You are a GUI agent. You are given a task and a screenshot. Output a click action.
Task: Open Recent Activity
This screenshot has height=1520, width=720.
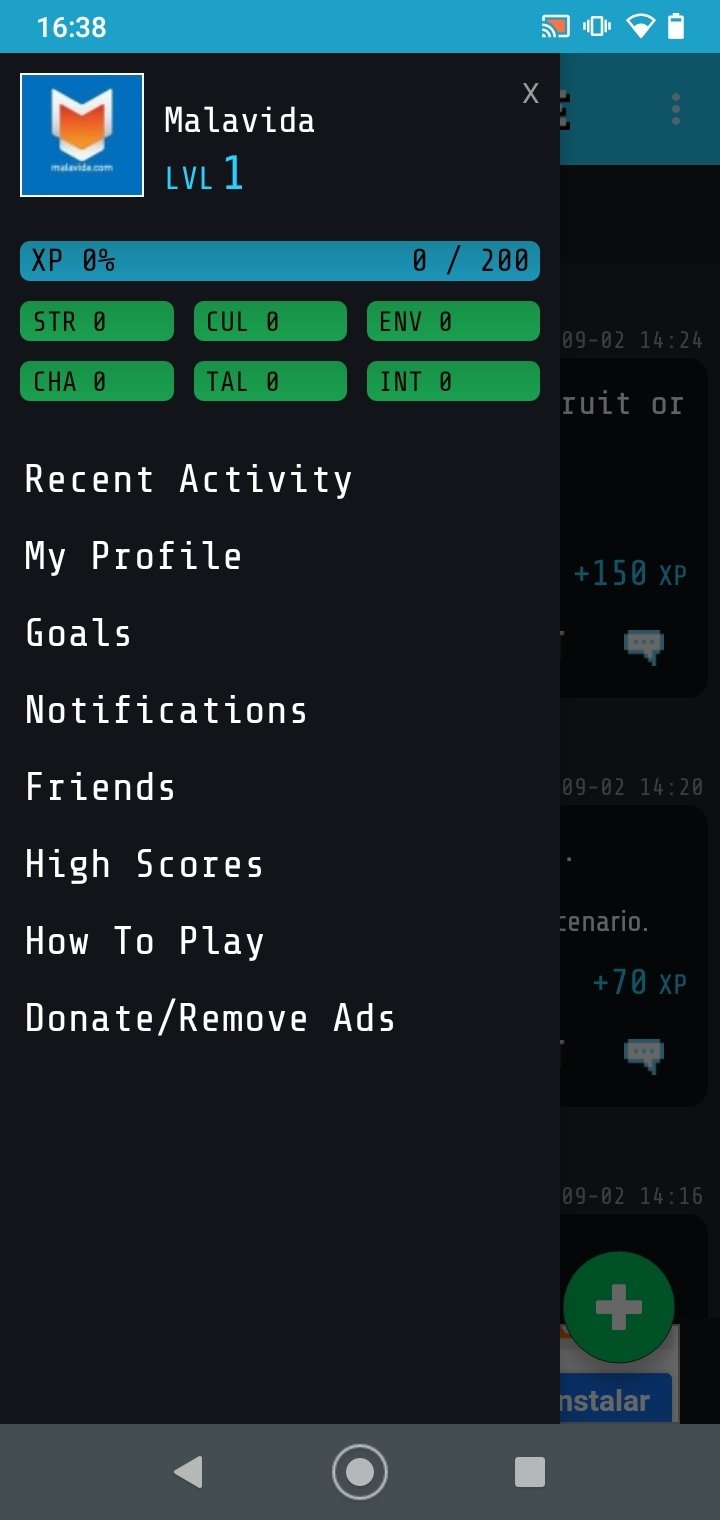tap(189, 479)
